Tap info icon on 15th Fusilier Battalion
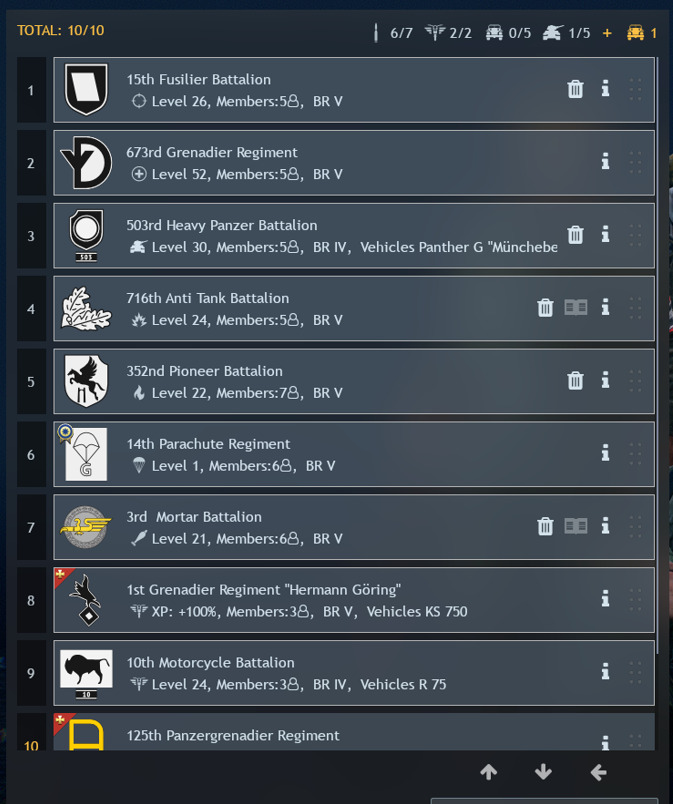This screenshot has width=673, height=804. [x=605, y=89]
